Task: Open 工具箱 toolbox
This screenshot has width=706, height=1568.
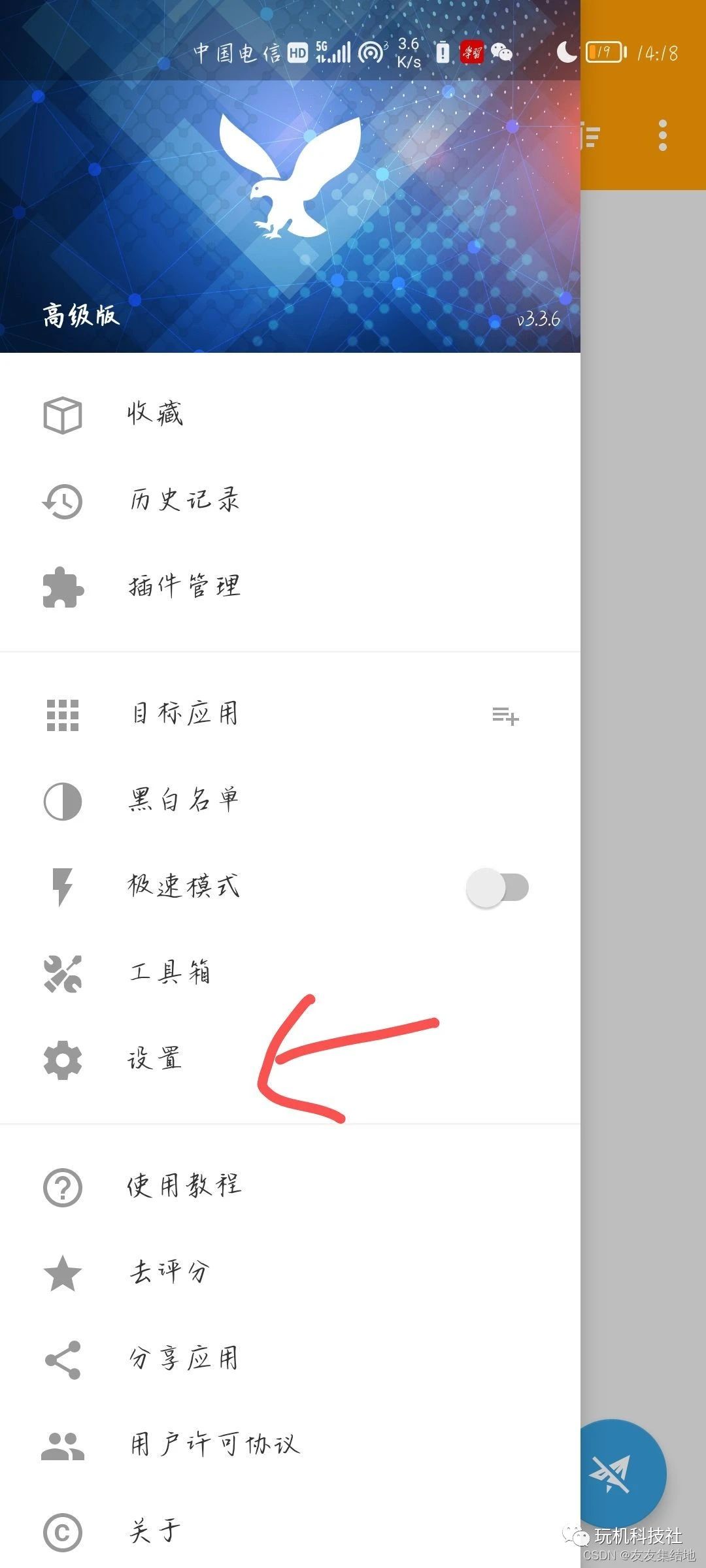Action: [290, 973]
